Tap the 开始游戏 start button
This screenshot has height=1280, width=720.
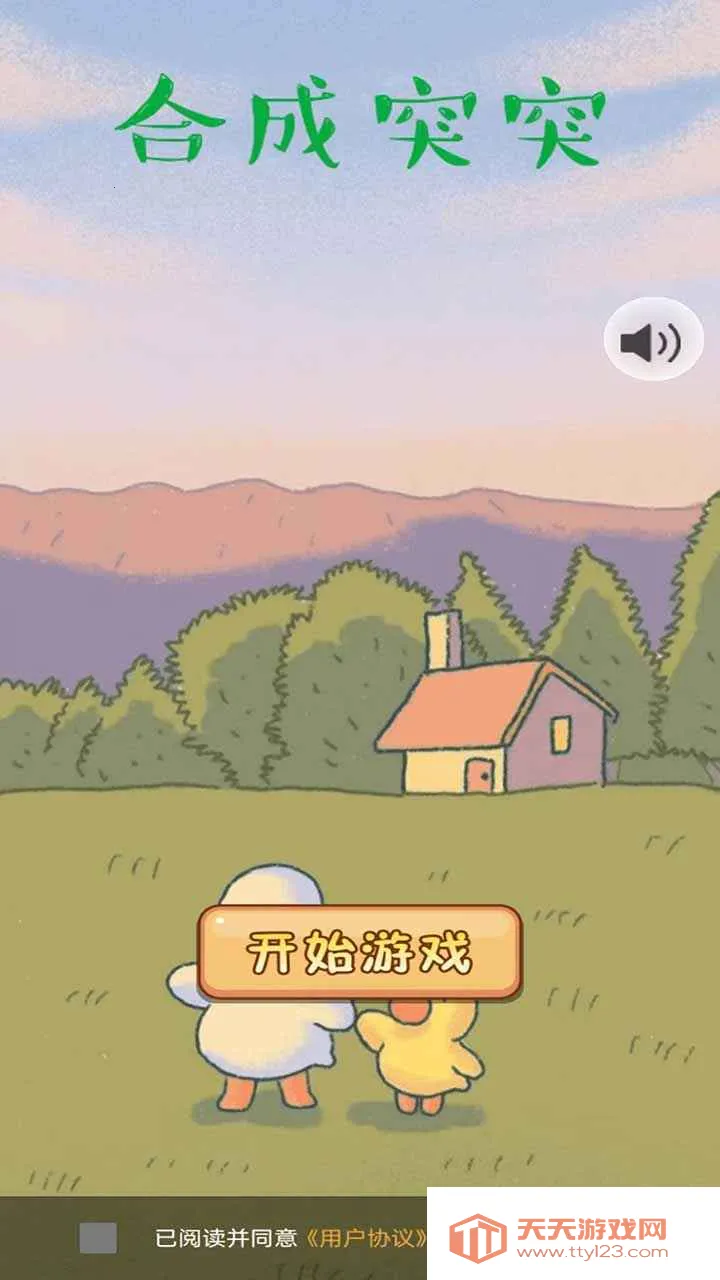tap(360, 953)
